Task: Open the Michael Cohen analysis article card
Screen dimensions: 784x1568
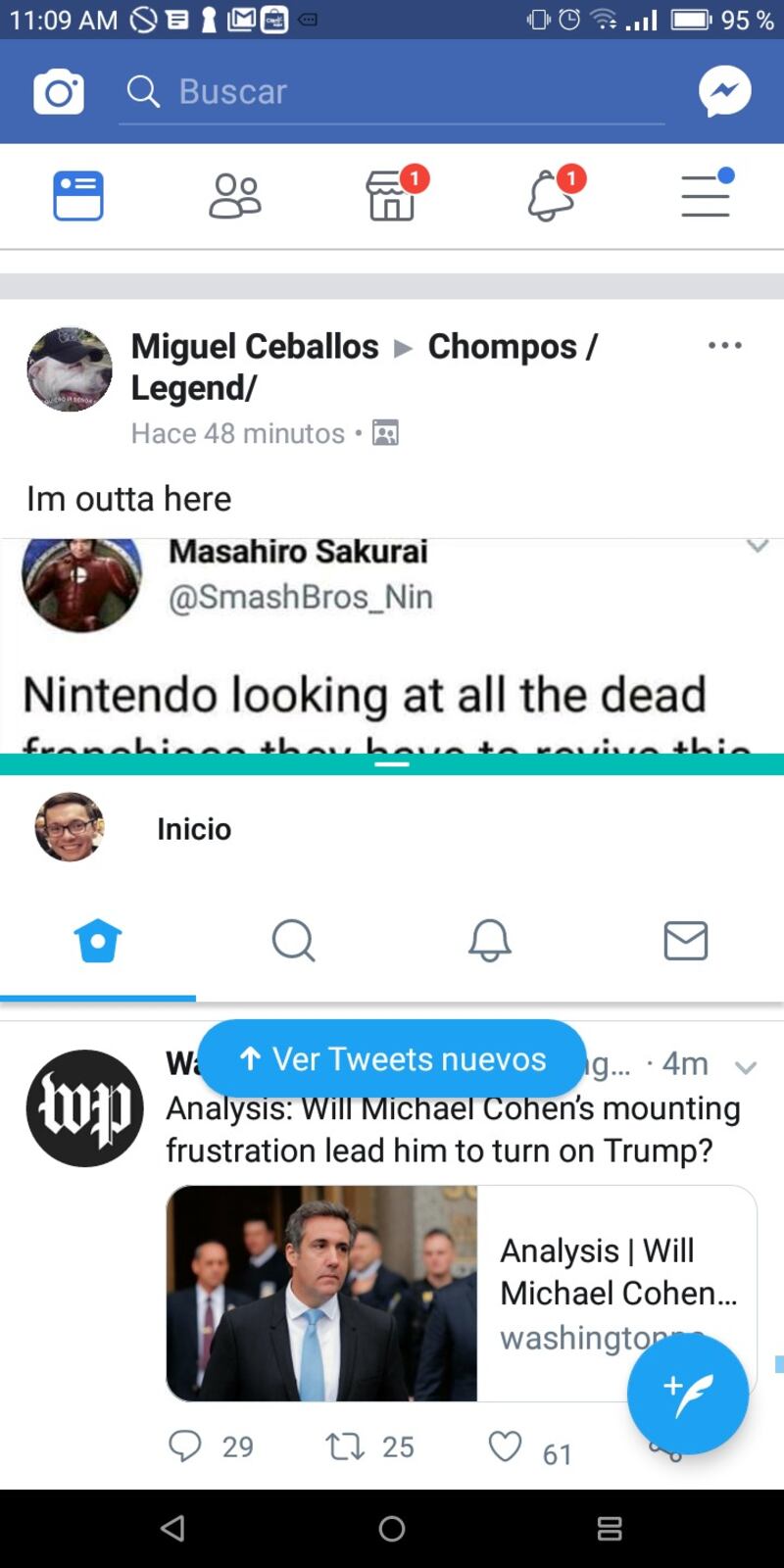Action: tap(461, 1294)
